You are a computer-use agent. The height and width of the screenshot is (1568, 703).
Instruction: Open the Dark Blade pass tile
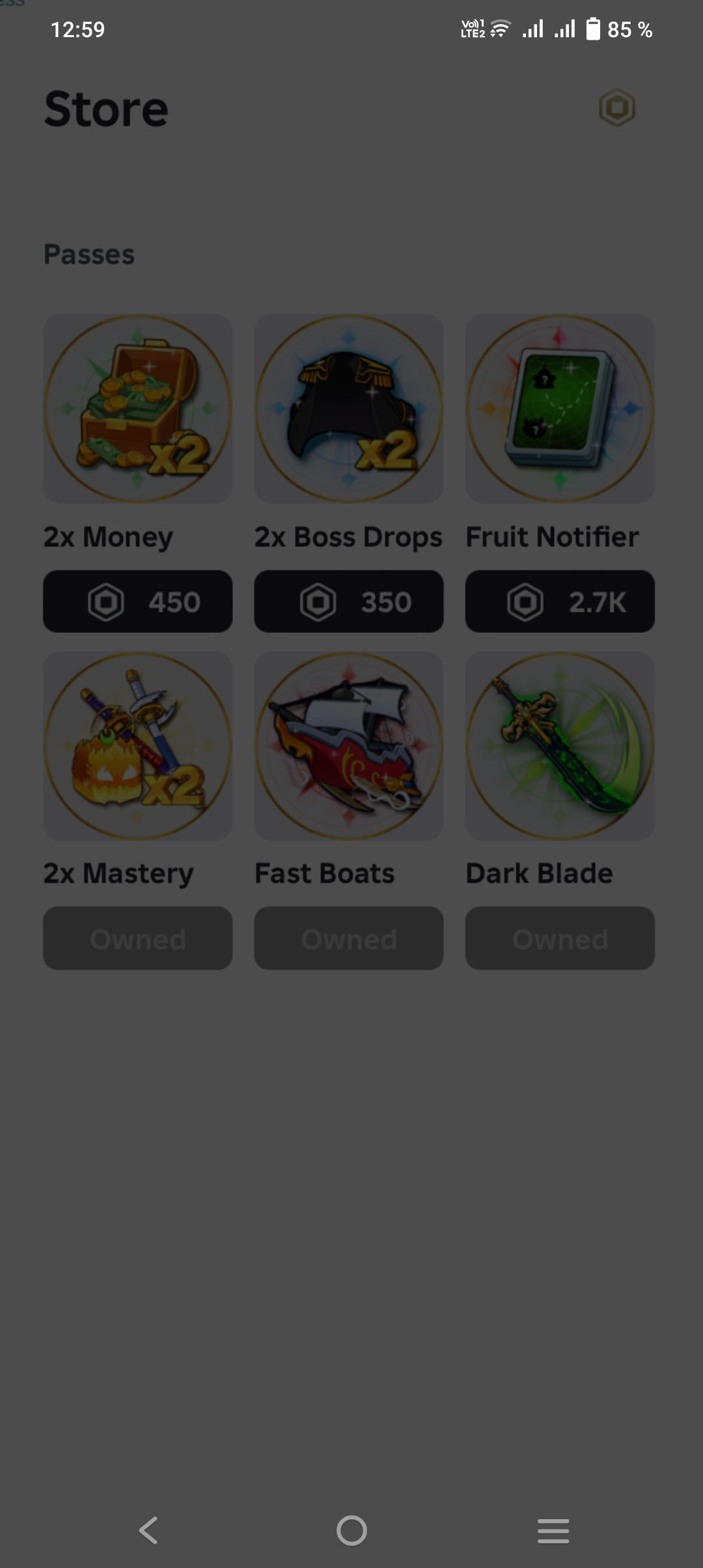click(x=559, y=746)
